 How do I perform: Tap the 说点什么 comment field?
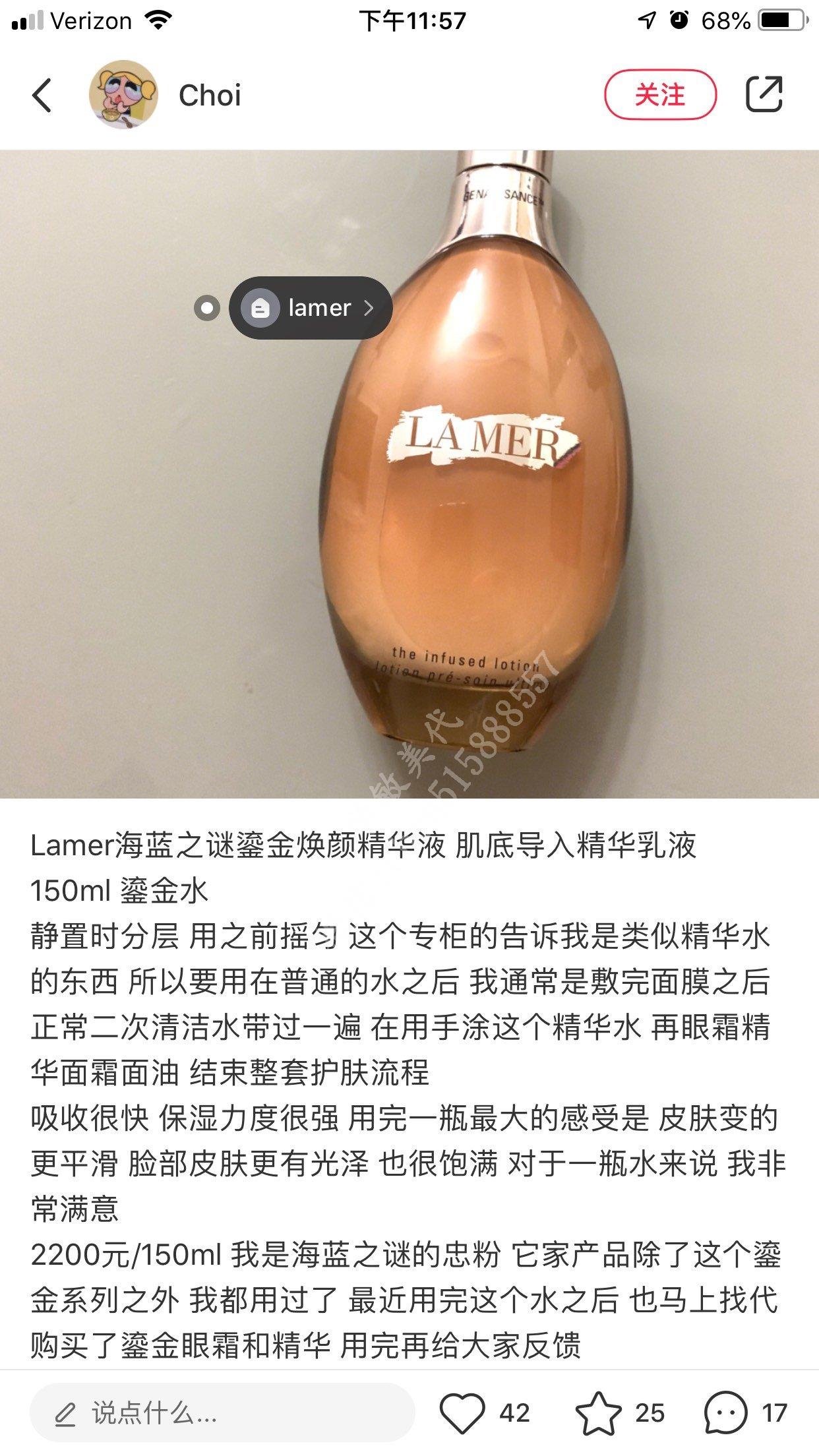tap(222, 1413)
